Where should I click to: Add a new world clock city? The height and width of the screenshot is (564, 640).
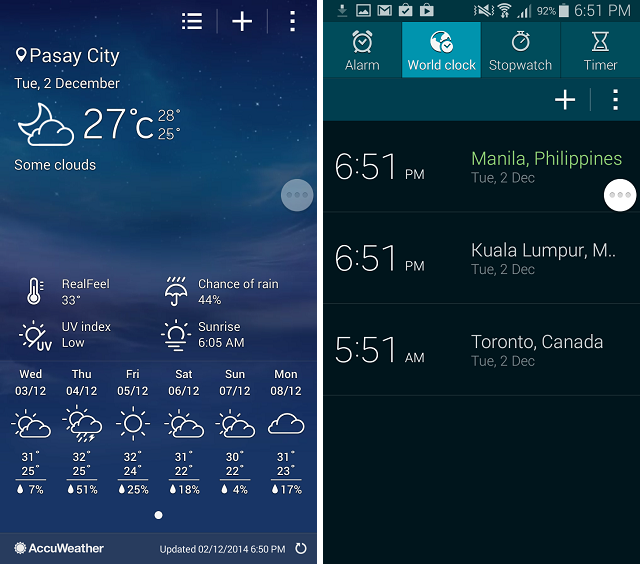(565, 99)
